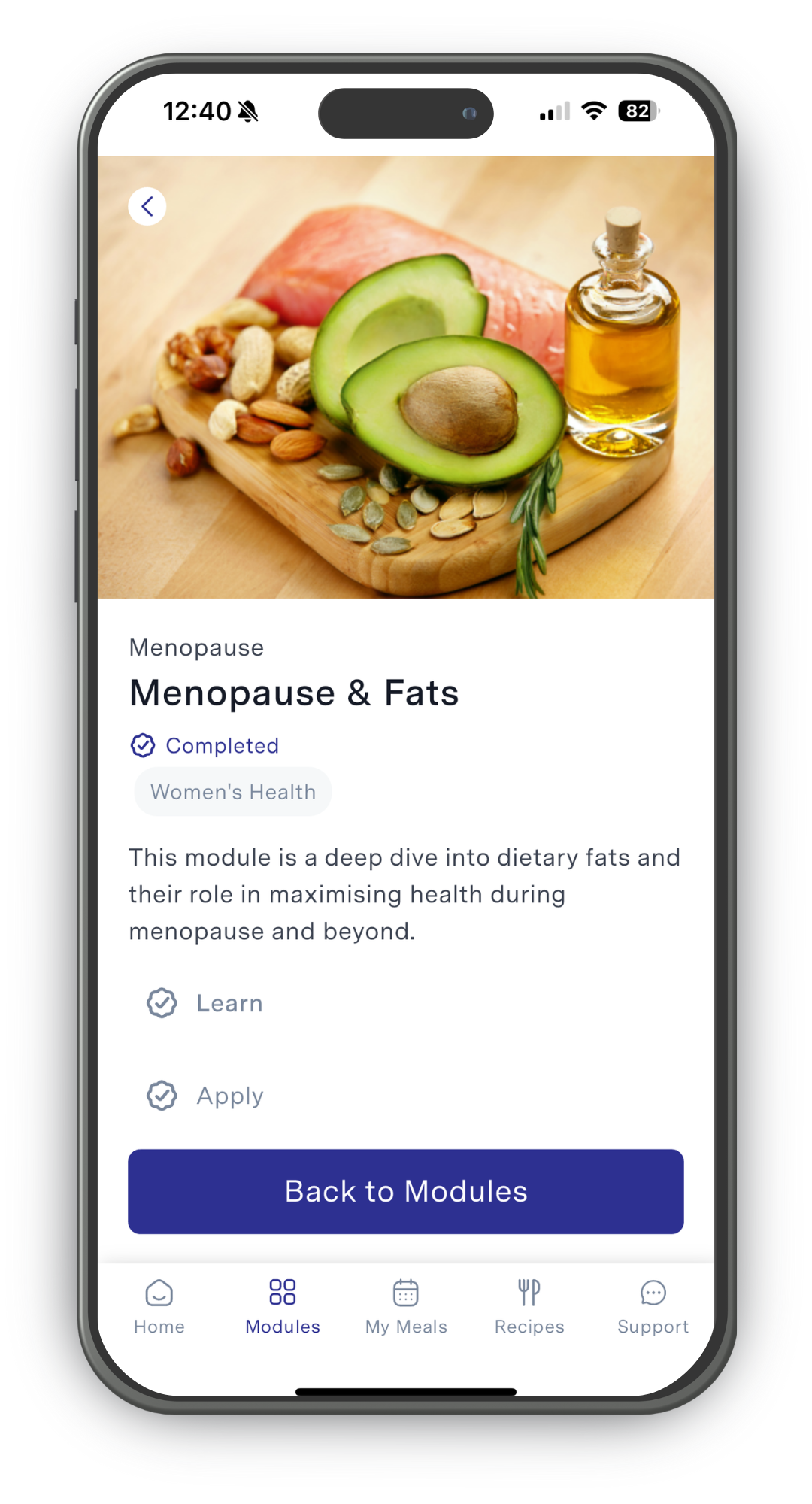Go back using the arrow icon
The height and width of the screenshot is (1504, 812).
point(147,206)
